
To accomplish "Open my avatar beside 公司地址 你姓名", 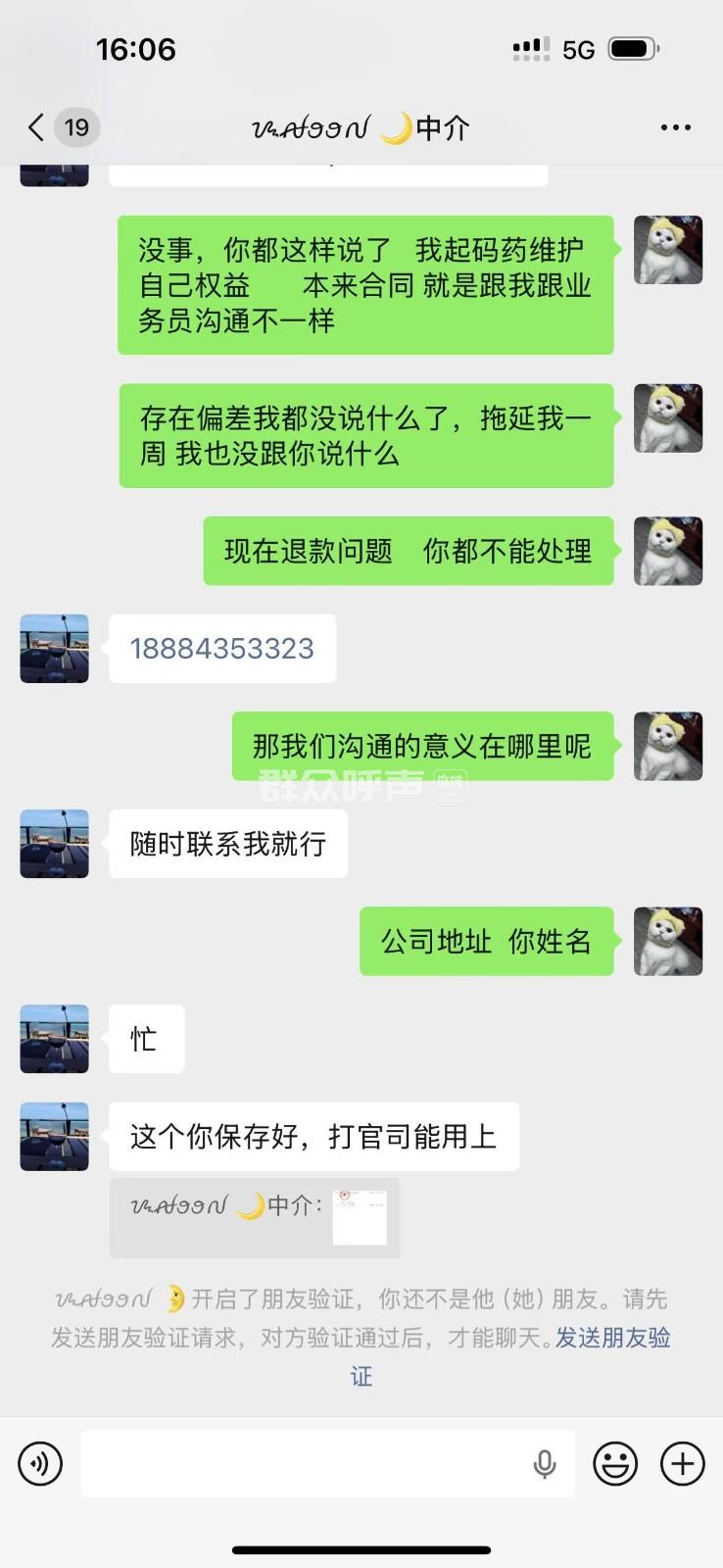I will pos(668,941).
